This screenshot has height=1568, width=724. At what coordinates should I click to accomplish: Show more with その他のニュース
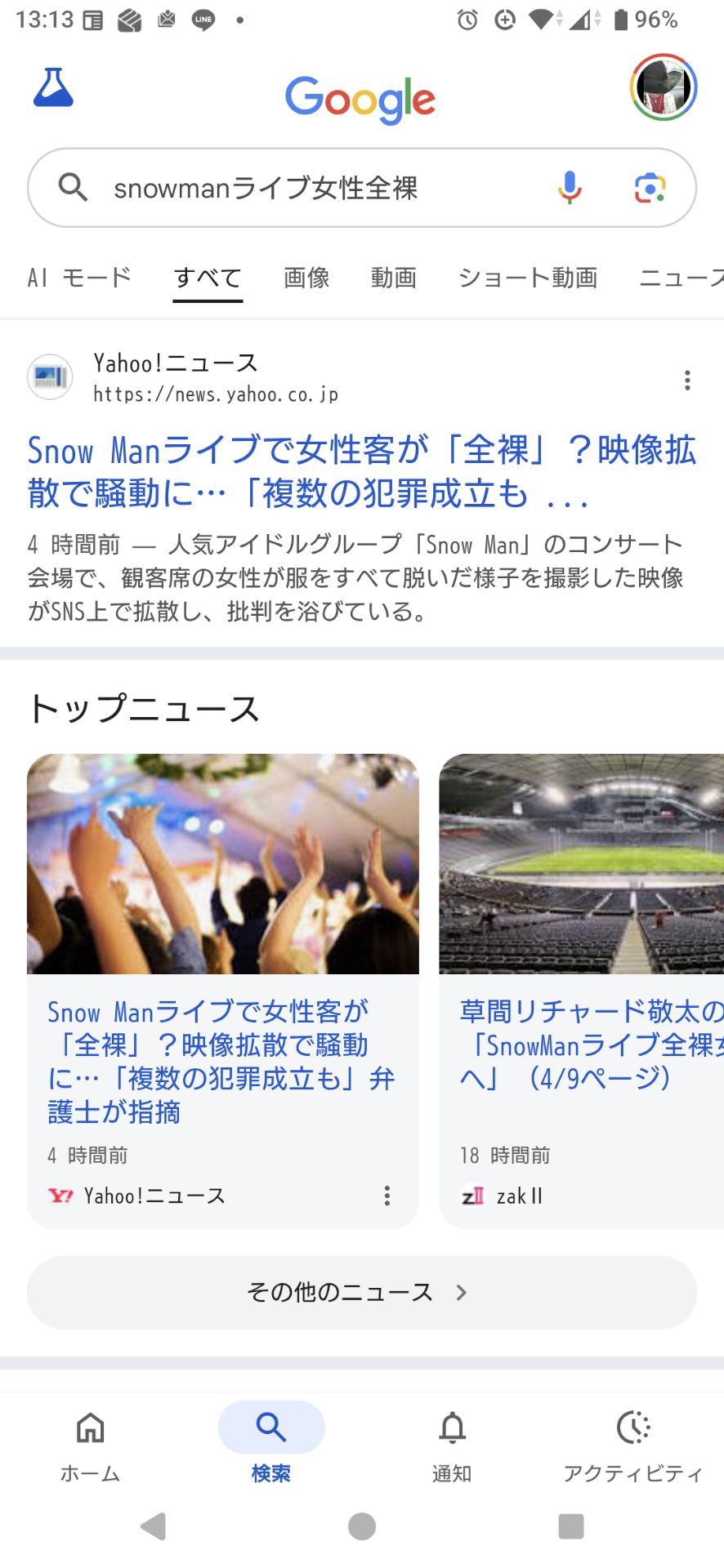(x=361, y=1292)
